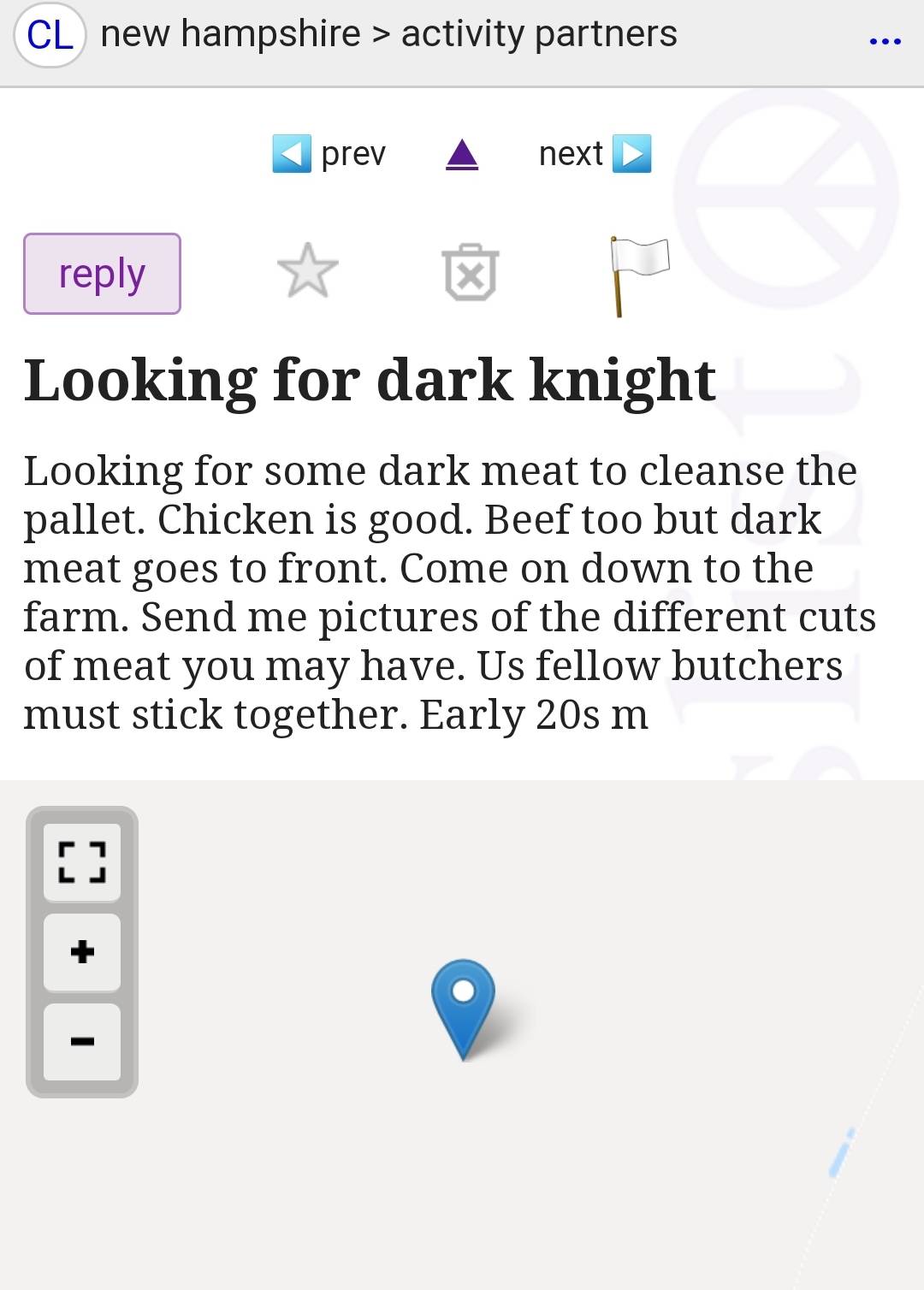Screen dimensions: 924x1290
Task: Flag this posting
Action: (637, 274)
